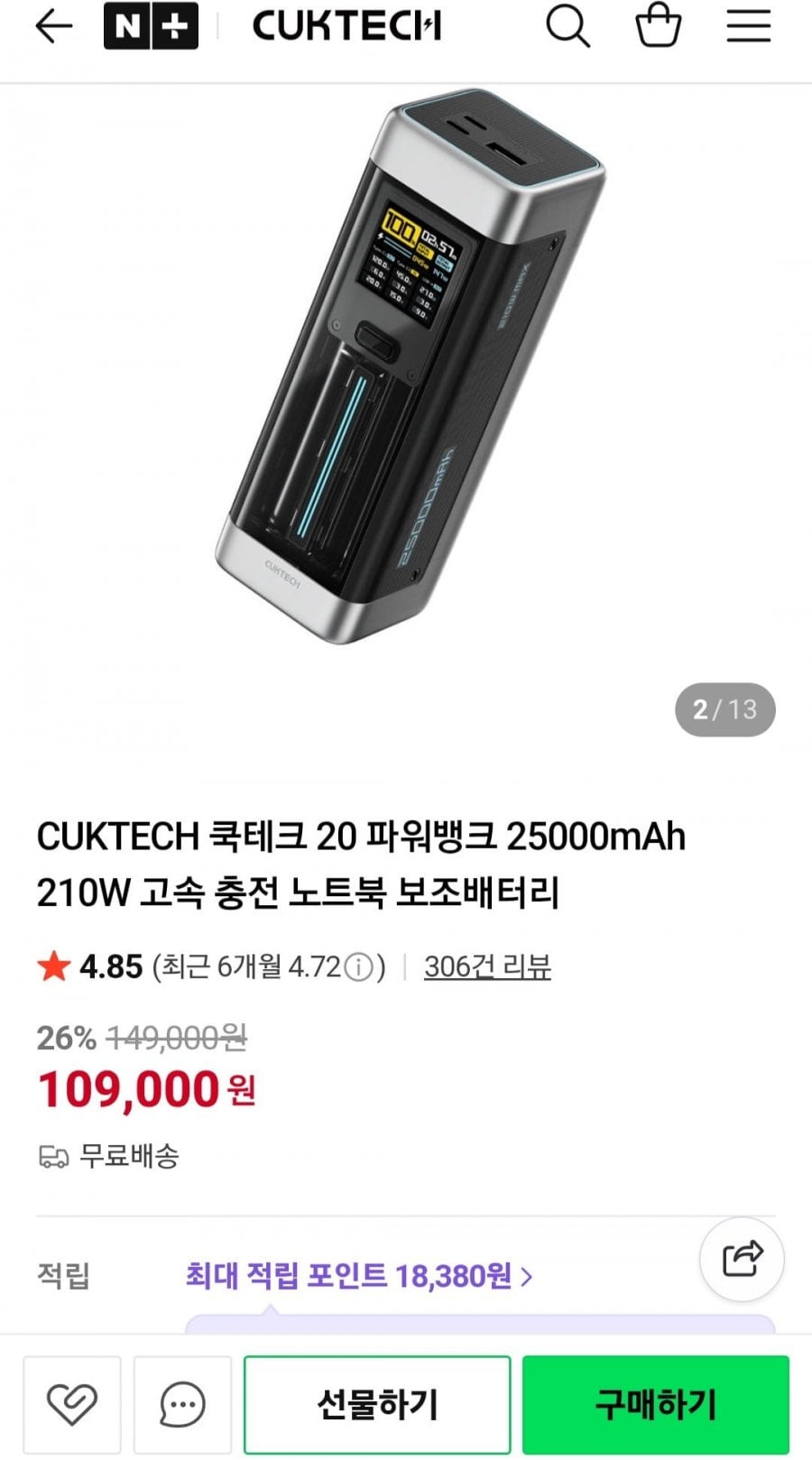The image size is (812, 1460).
Task: Open the CUKTECH brand store
Action: 346,27
